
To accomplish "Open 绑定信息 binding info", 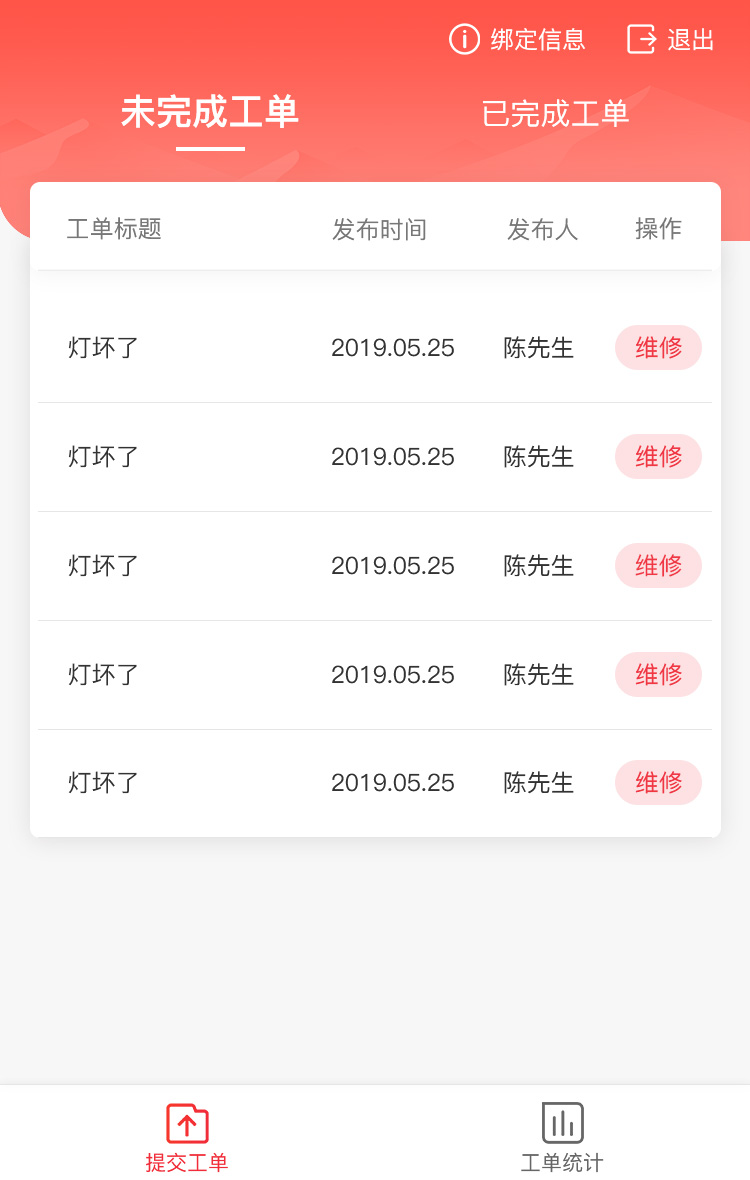I will click(x=518, y=40).
